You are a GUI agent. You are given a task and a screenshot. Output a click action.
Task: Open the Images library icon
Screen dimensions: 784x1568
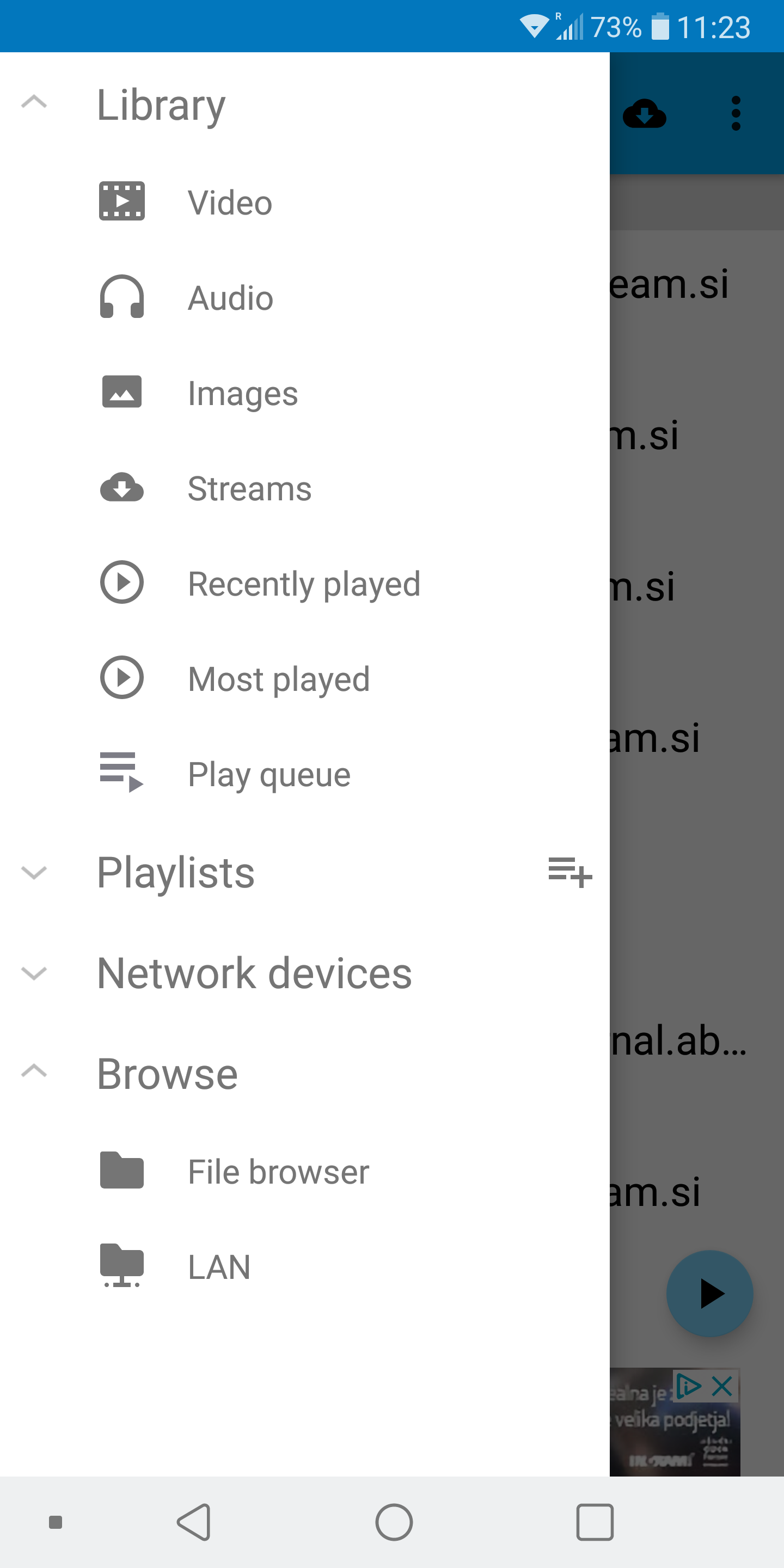tap(121, 393)
